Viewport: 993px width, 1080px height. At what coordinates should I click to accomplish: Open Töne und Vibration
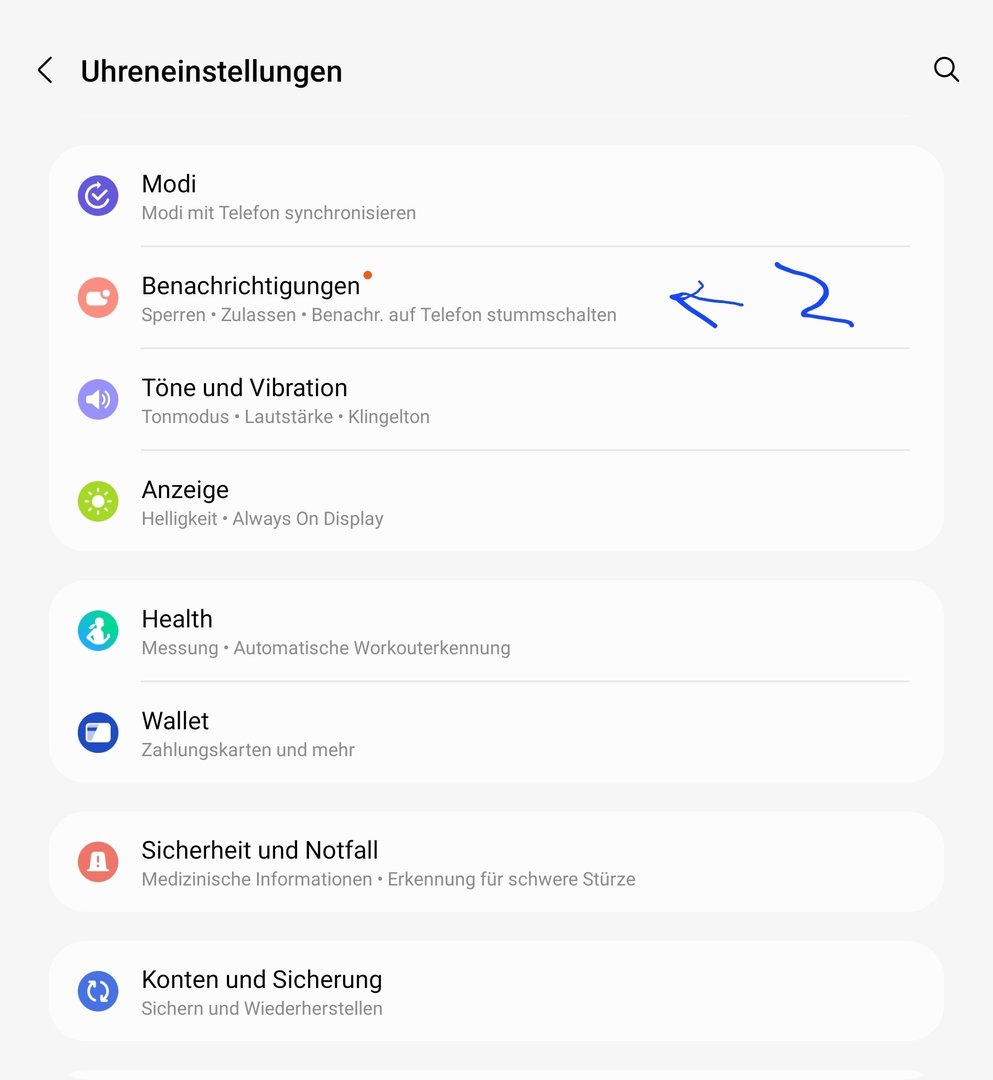coord(495,400)
